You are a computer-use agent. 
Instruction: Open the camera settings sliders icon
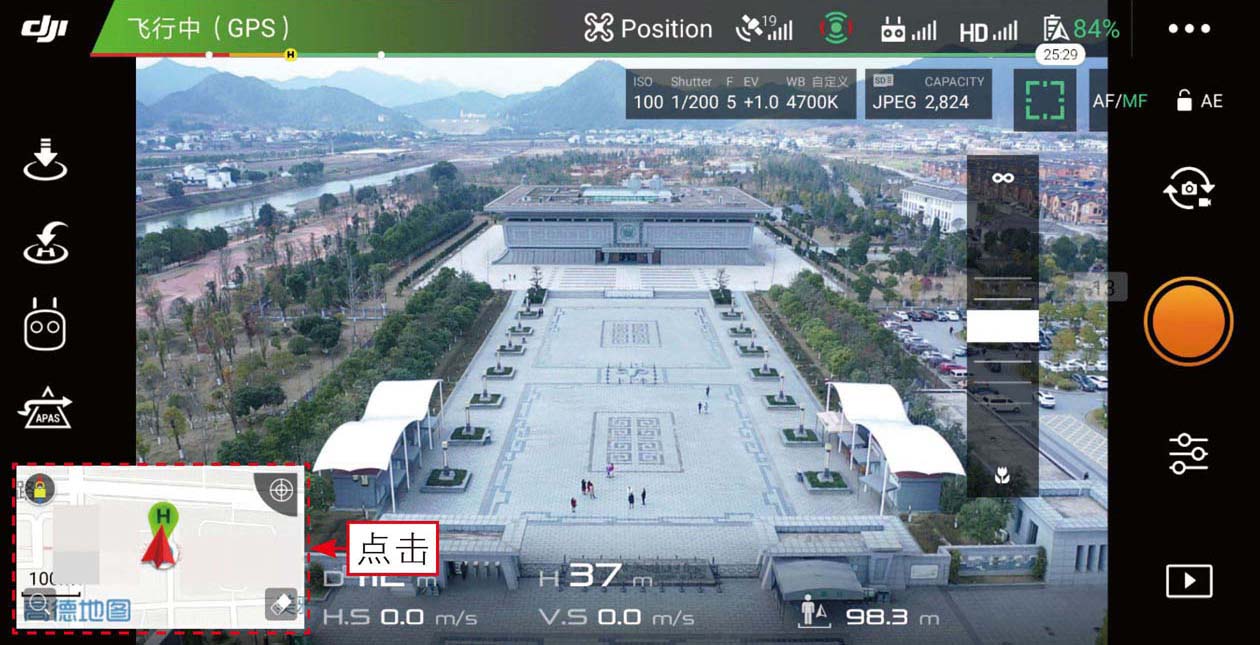[1189, 454]
